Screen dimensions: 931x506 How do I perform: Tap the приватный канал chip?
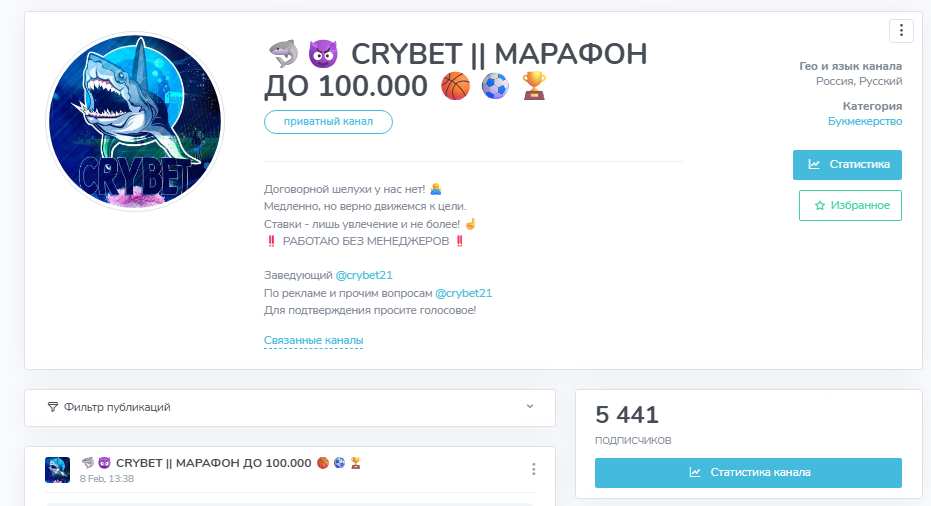point(328,122)
